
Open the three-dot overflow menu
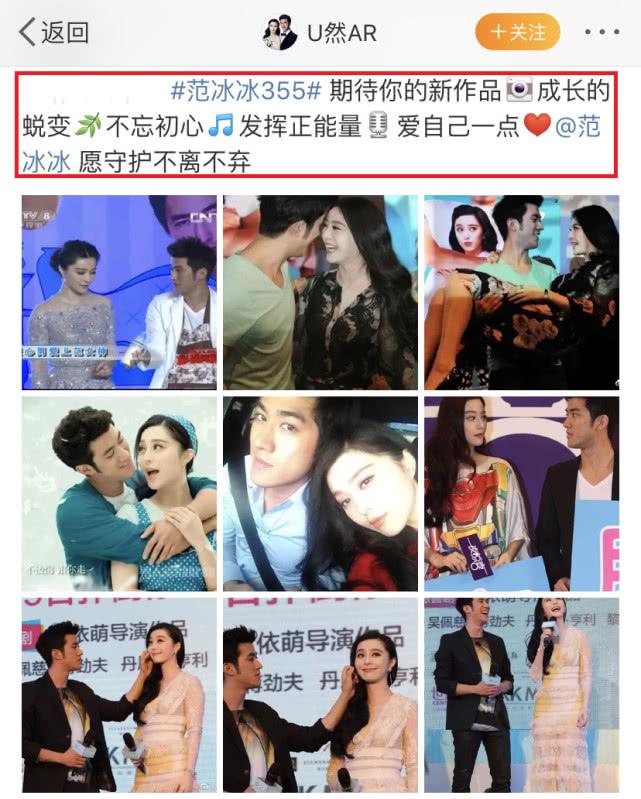(x=603, y=32)
